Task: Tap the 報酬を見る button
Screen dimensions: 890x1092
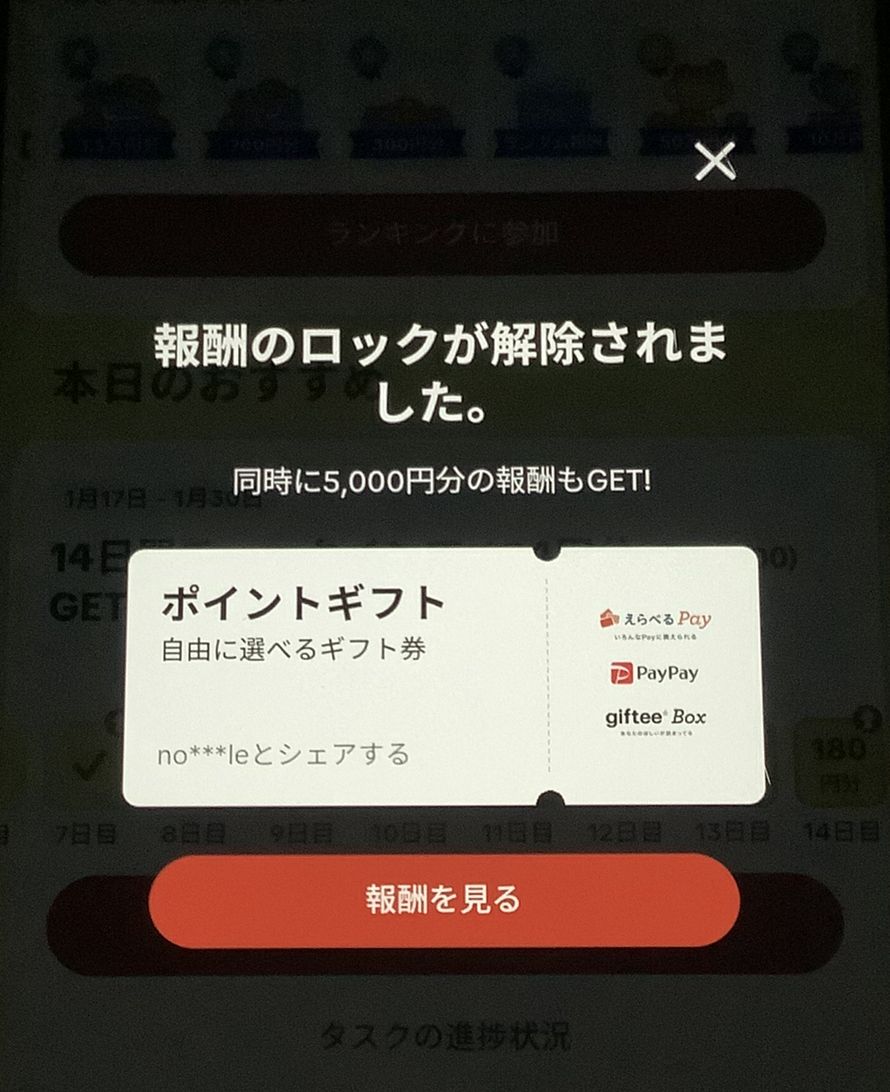Action: pos(444,900)
